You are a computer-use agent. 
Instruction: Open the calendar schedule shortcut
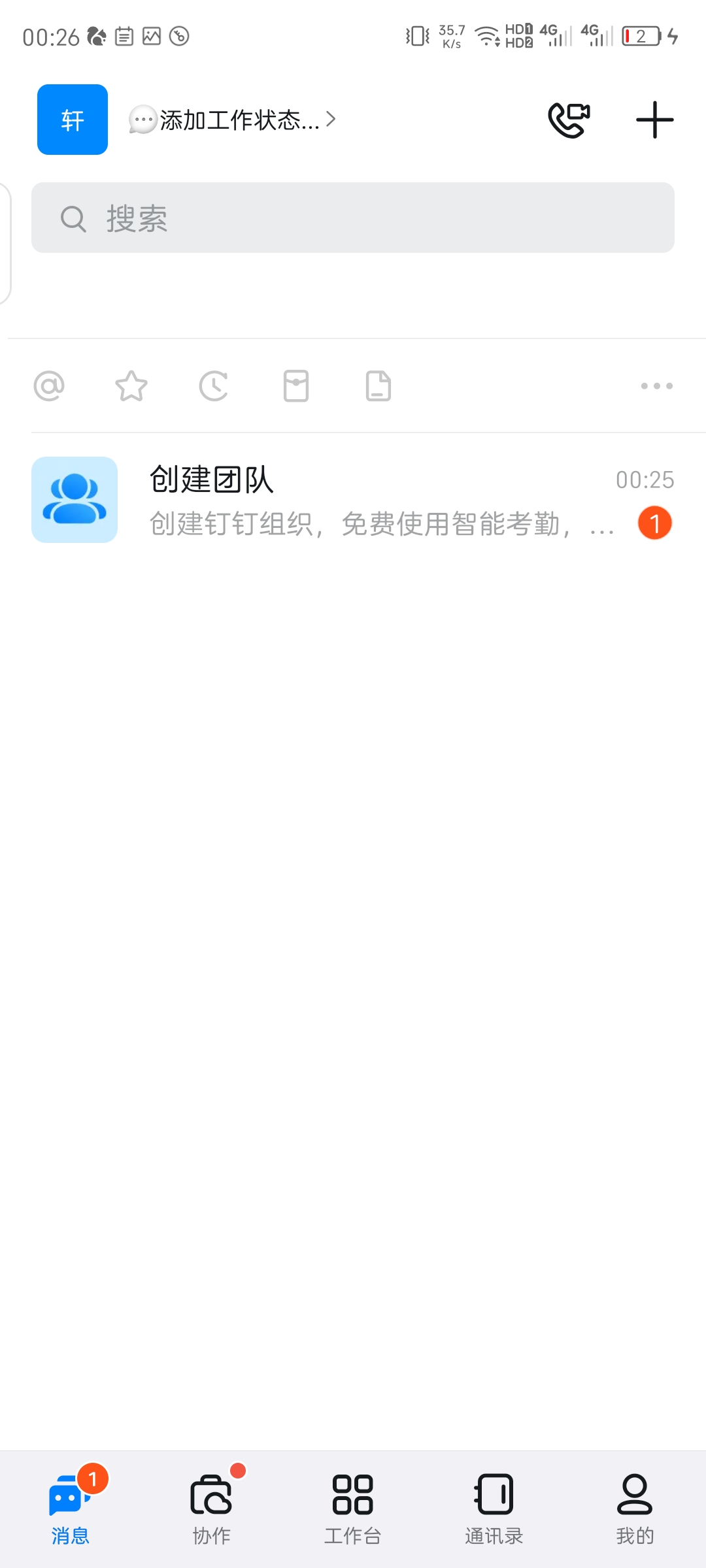(x=296, y=385)
